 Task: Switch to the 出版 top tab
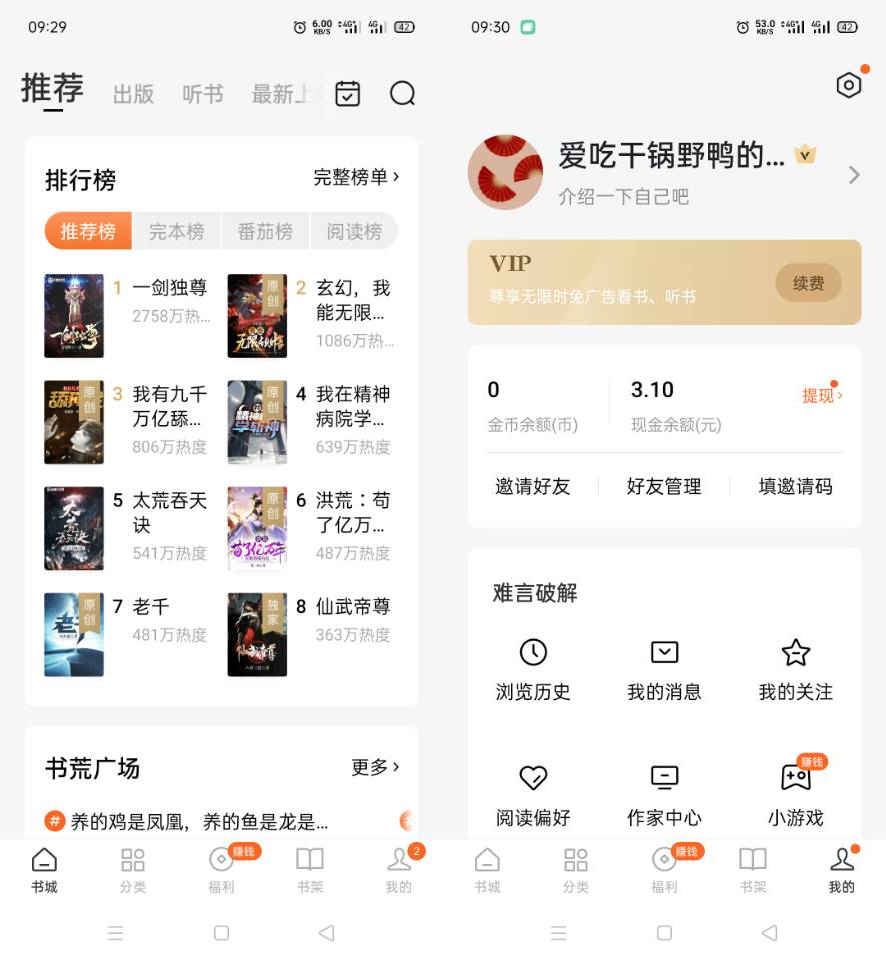click(133, 95)
